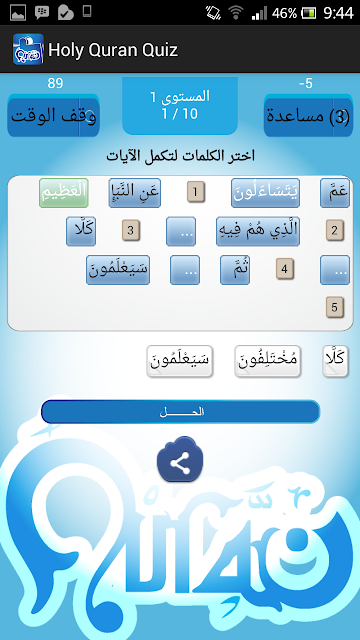Pick the كَلَّا answer word below the verses

click(335, 361)
